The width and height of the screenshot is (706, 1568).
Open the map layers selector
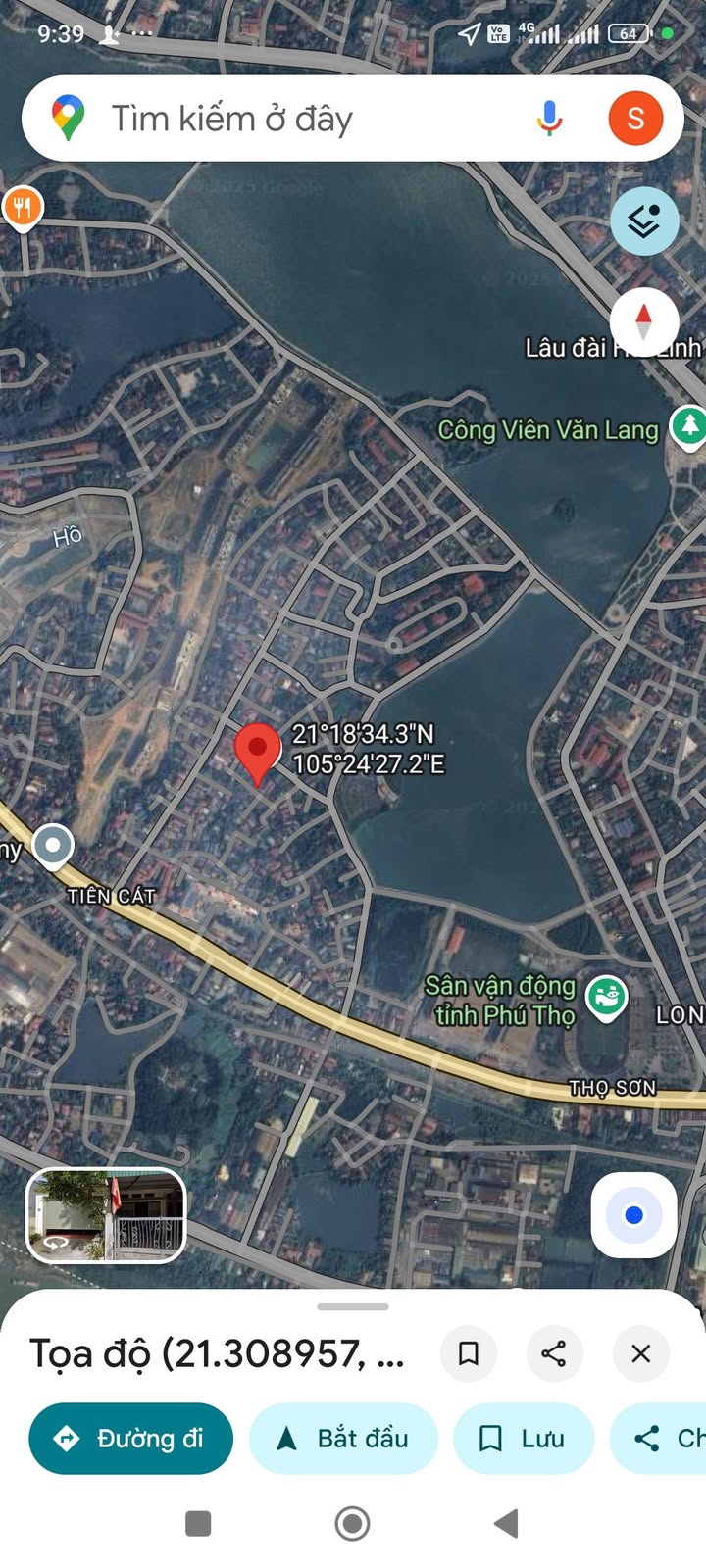coord(644,221)
